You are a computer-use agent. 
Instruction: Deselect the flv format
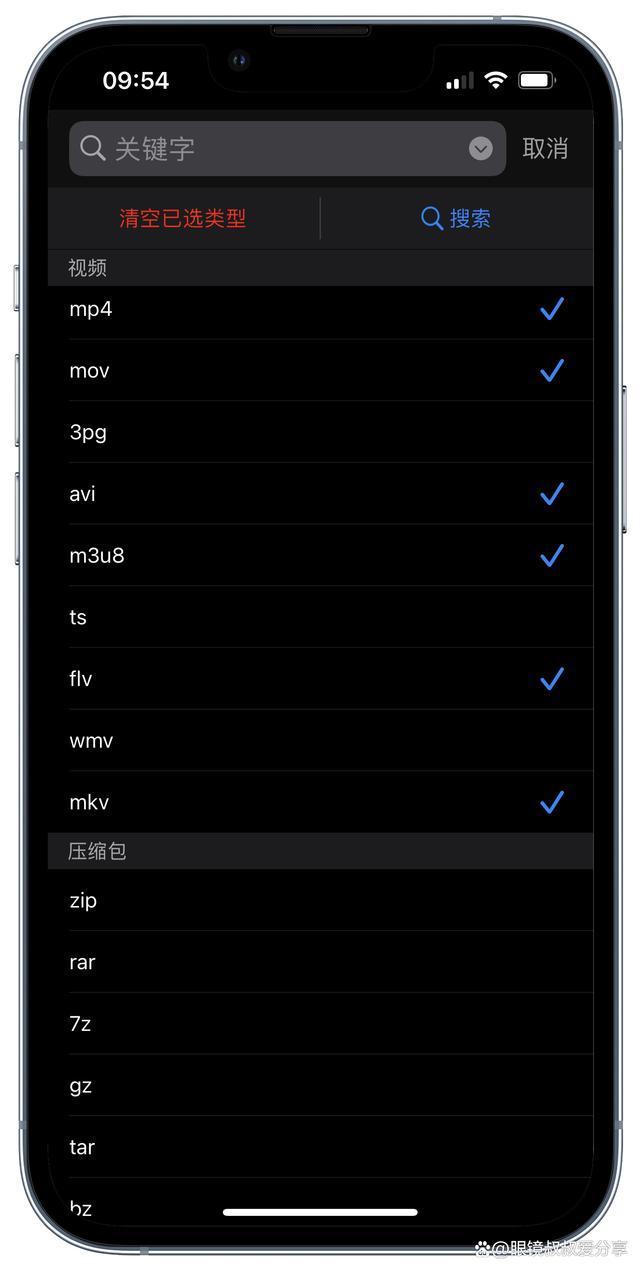click(320, 680)
